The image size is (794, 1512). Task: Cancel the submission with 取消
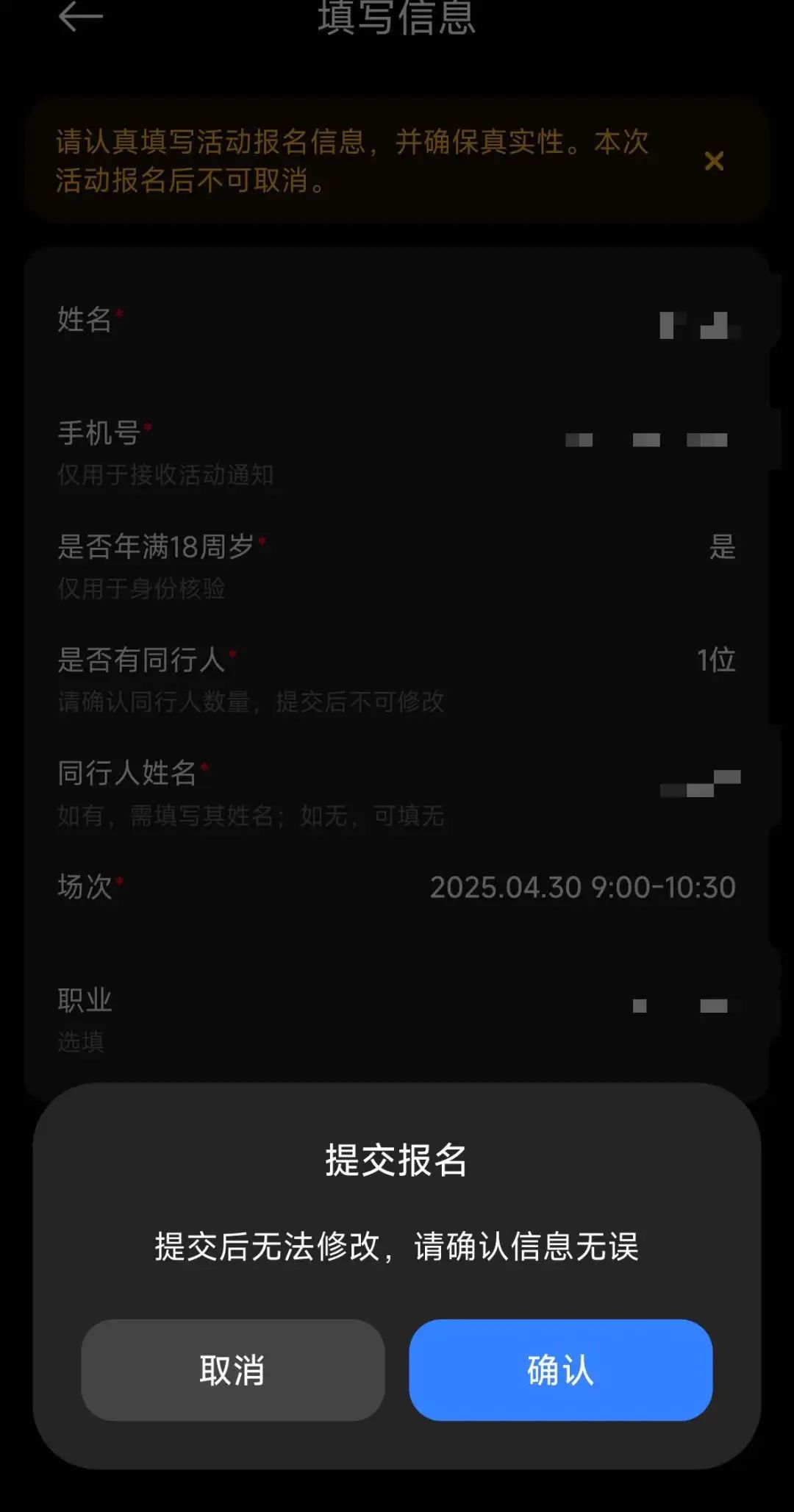pyautogui.click(x=232, y=1370)
